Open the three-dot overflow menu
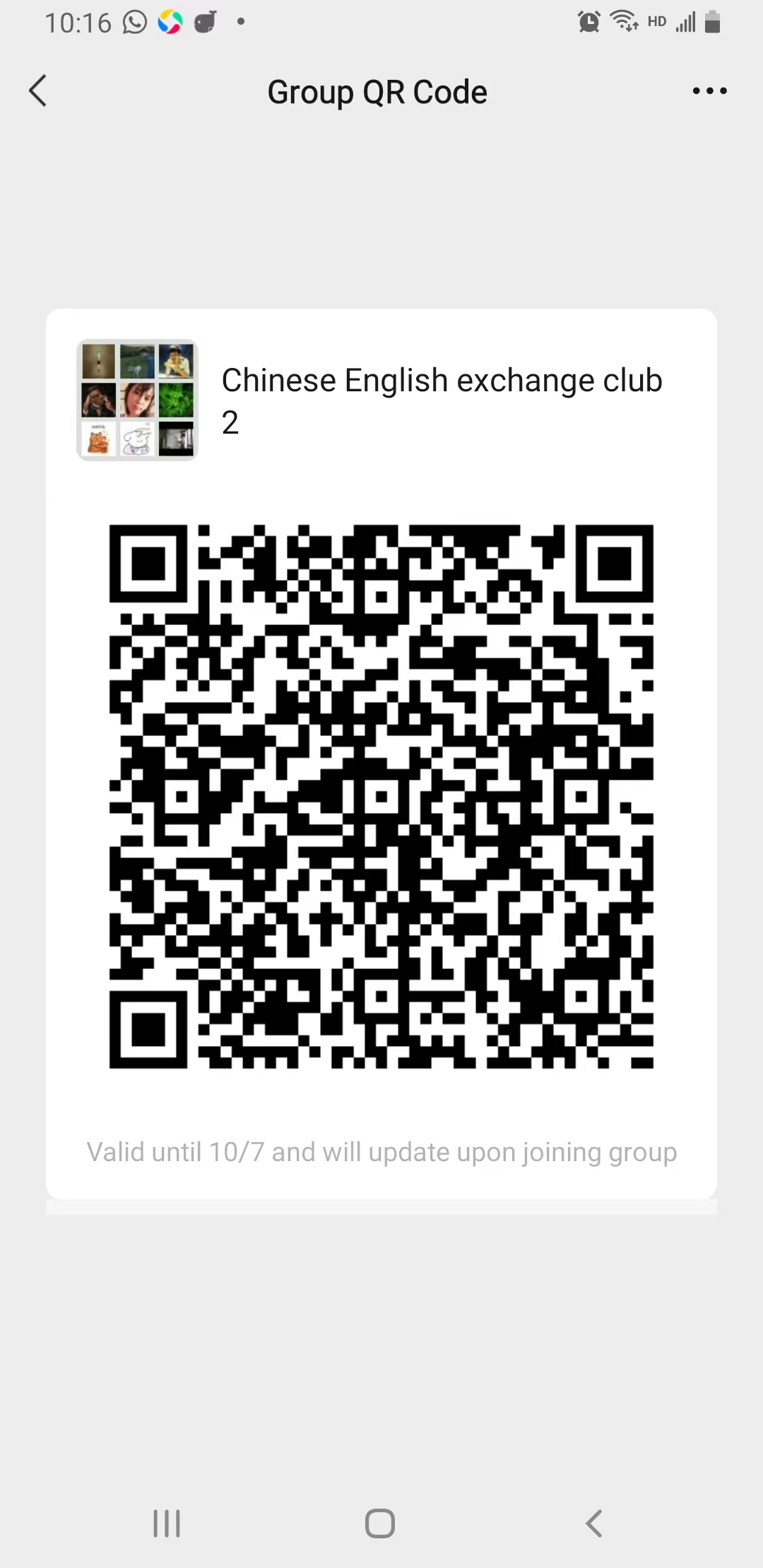The width and height of the screenshot is (763, 1568). pyautogui.click(x=709, y=91)
